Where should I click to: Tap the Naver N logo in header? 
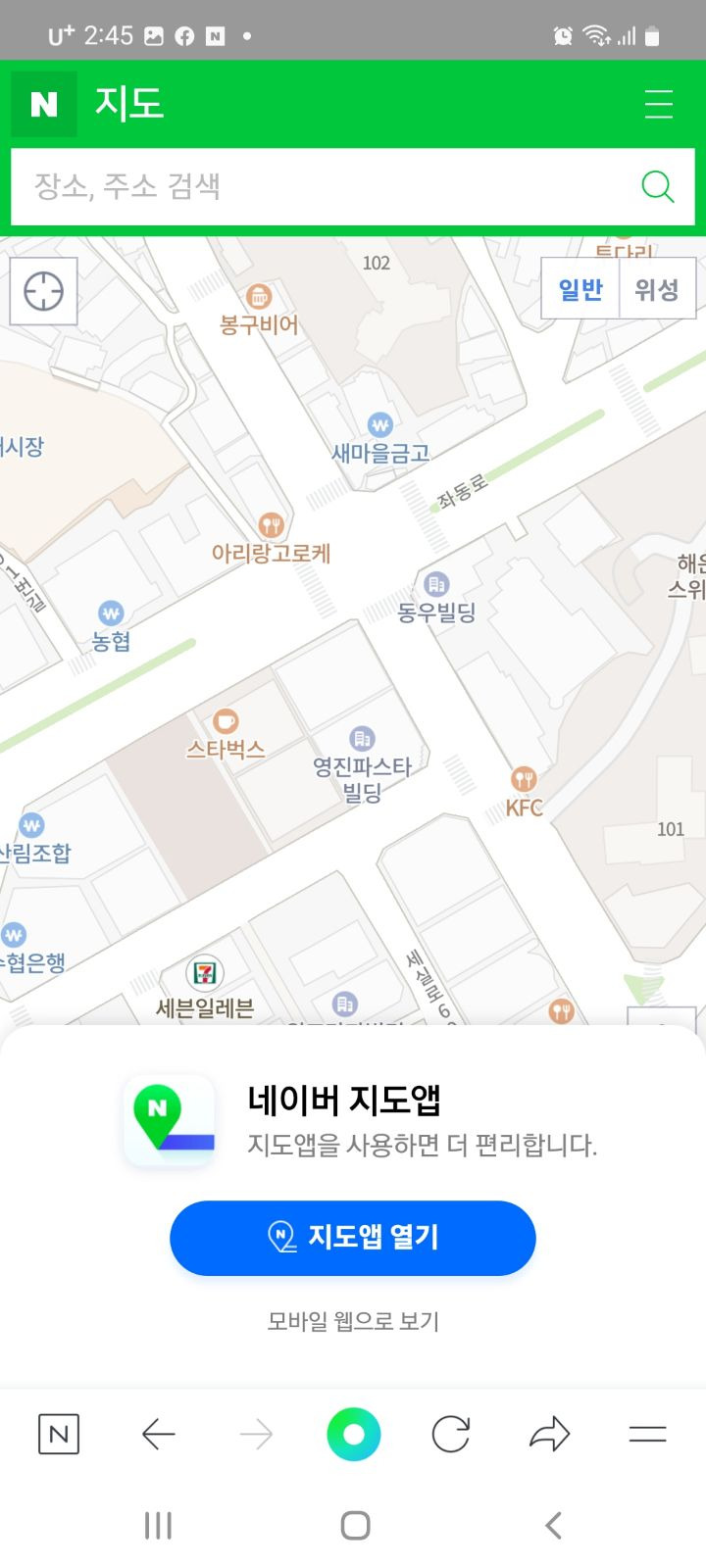click(x=44, y=104)
